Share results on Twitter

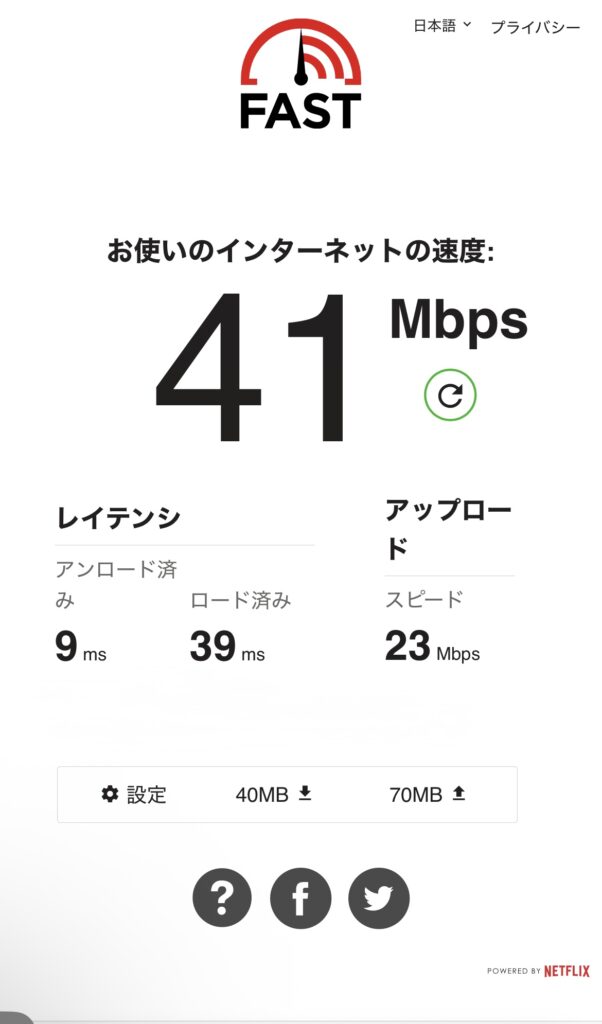coord(379,899)
